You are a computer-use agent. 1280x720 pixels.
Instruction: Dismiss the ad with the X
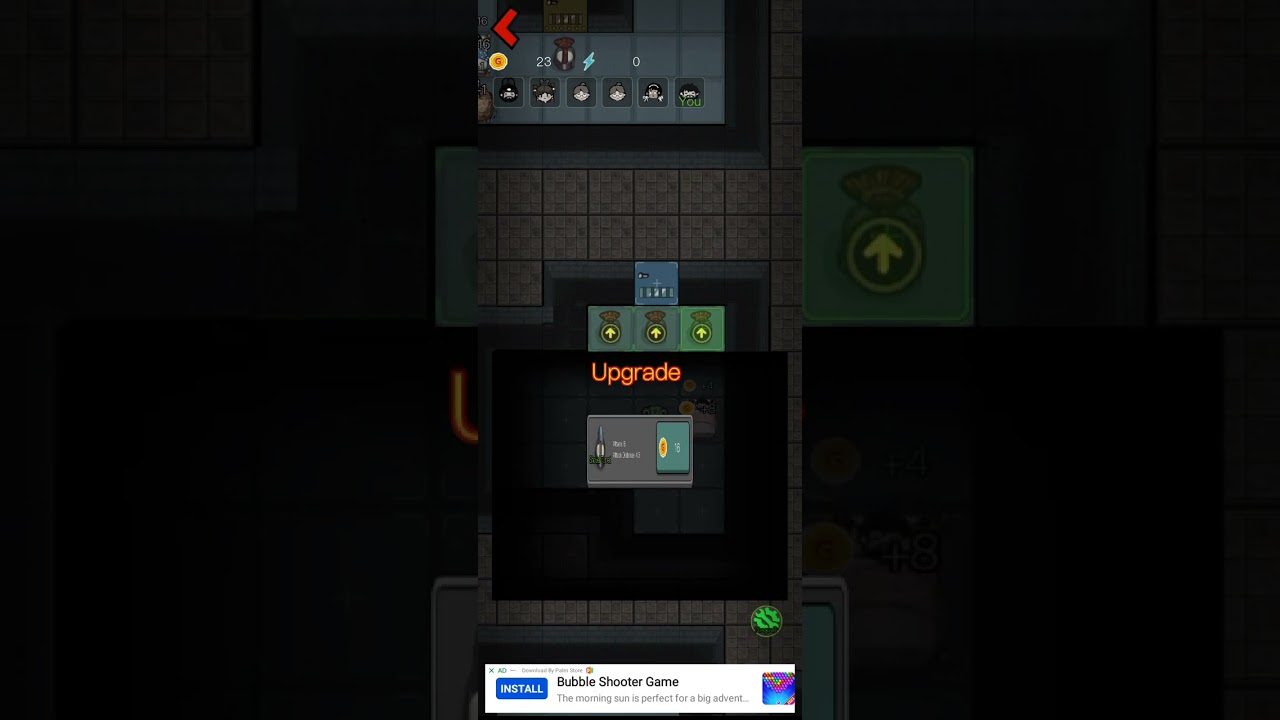[491, 671]
